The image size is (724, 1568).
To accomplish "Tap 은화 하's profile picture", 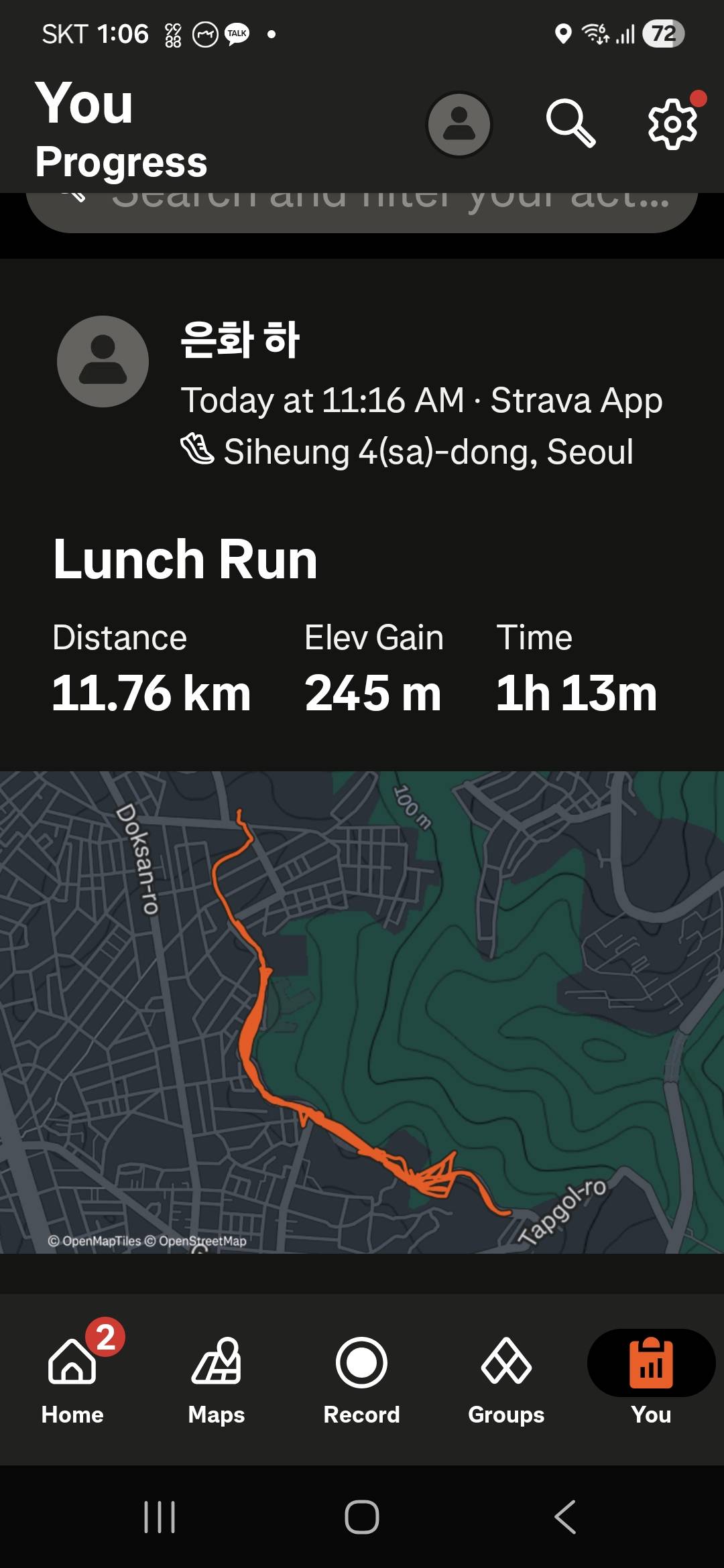I will (x=102, y=361).
